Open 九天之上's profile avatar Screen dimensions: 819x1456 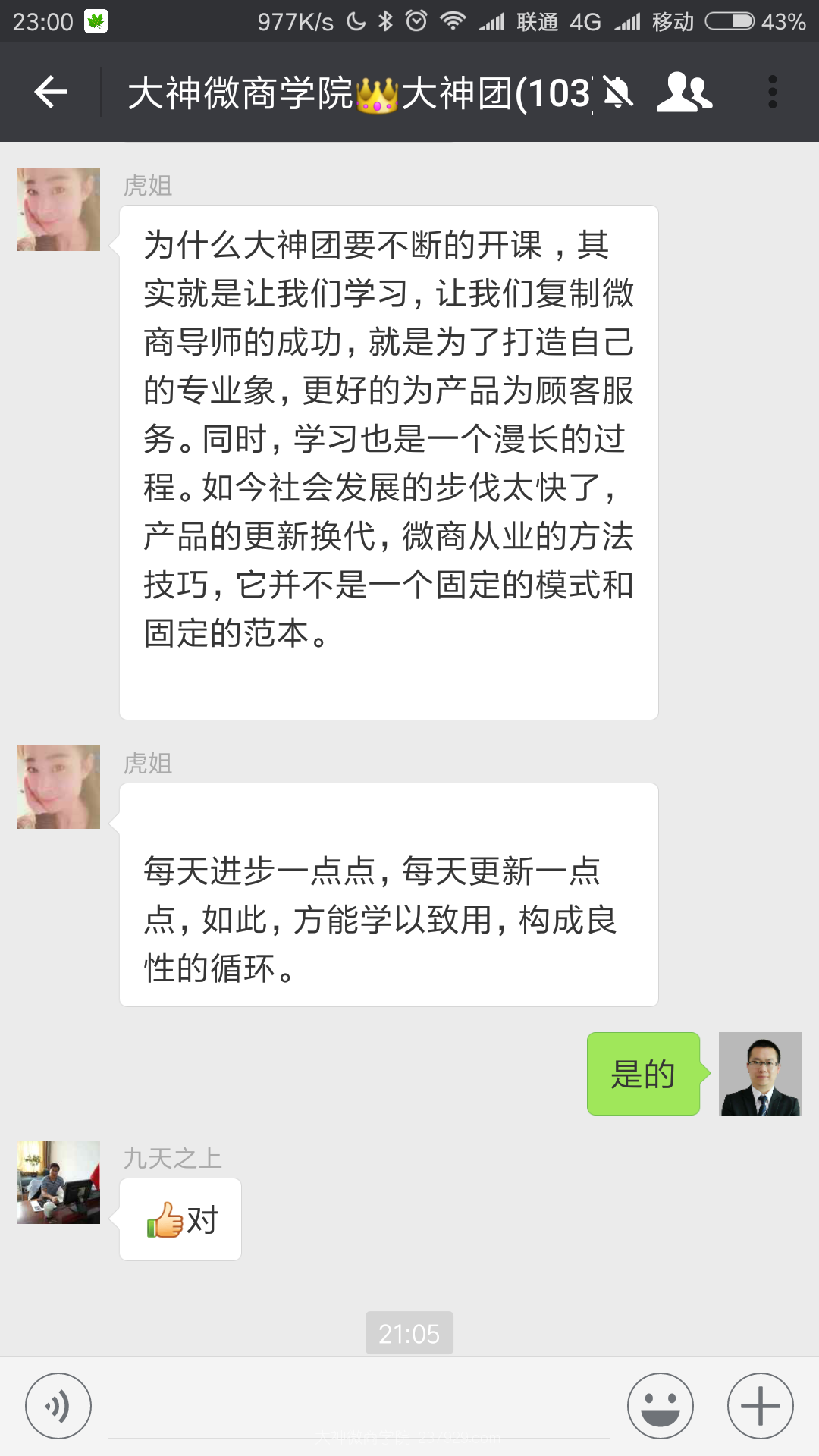pyautogui.click(x=58, y=1182)
